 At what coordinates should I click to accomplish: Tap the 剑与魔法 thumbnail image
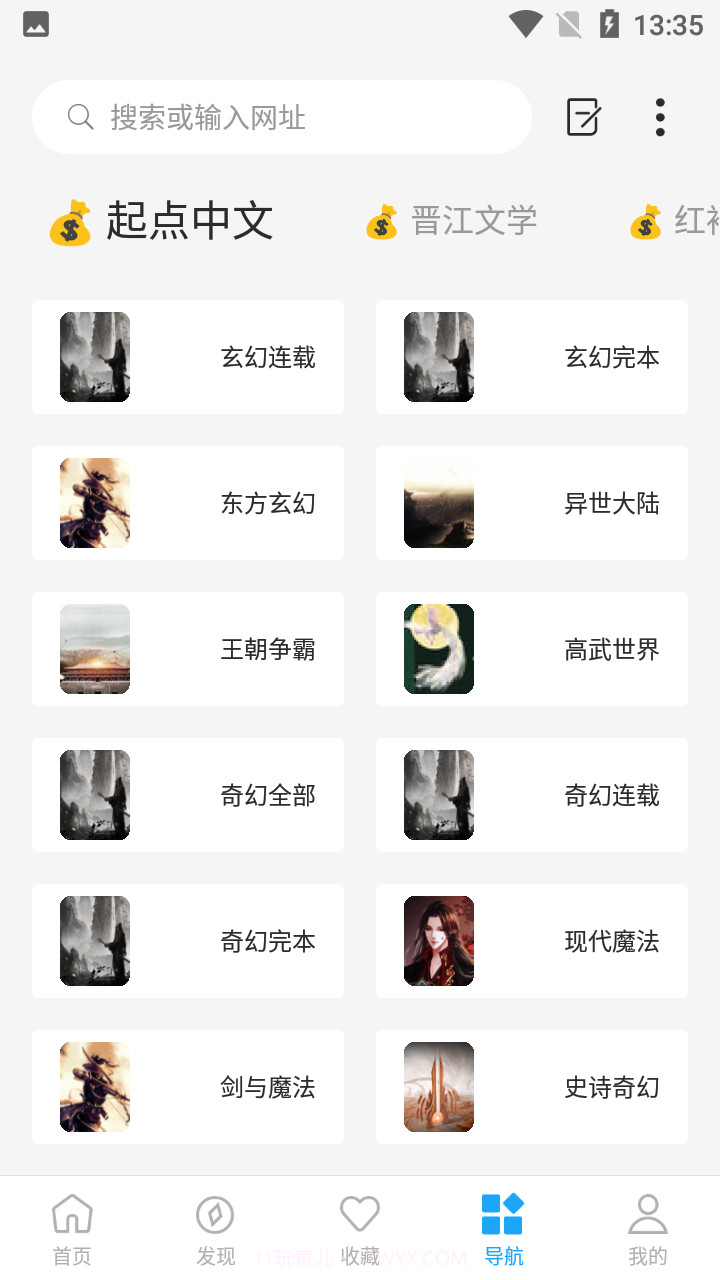[x=94, y=1087]
